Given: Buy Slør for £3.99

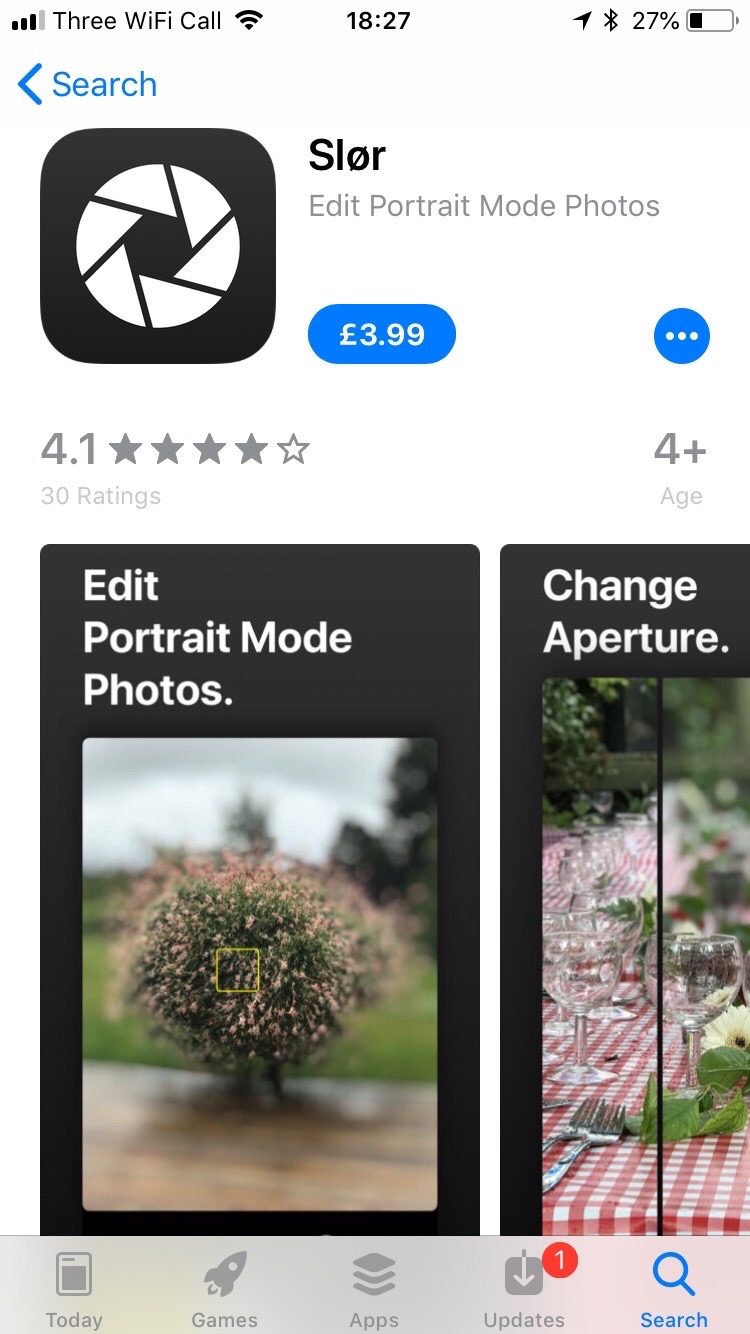Looking at the screenshot, I should point(382,334).
